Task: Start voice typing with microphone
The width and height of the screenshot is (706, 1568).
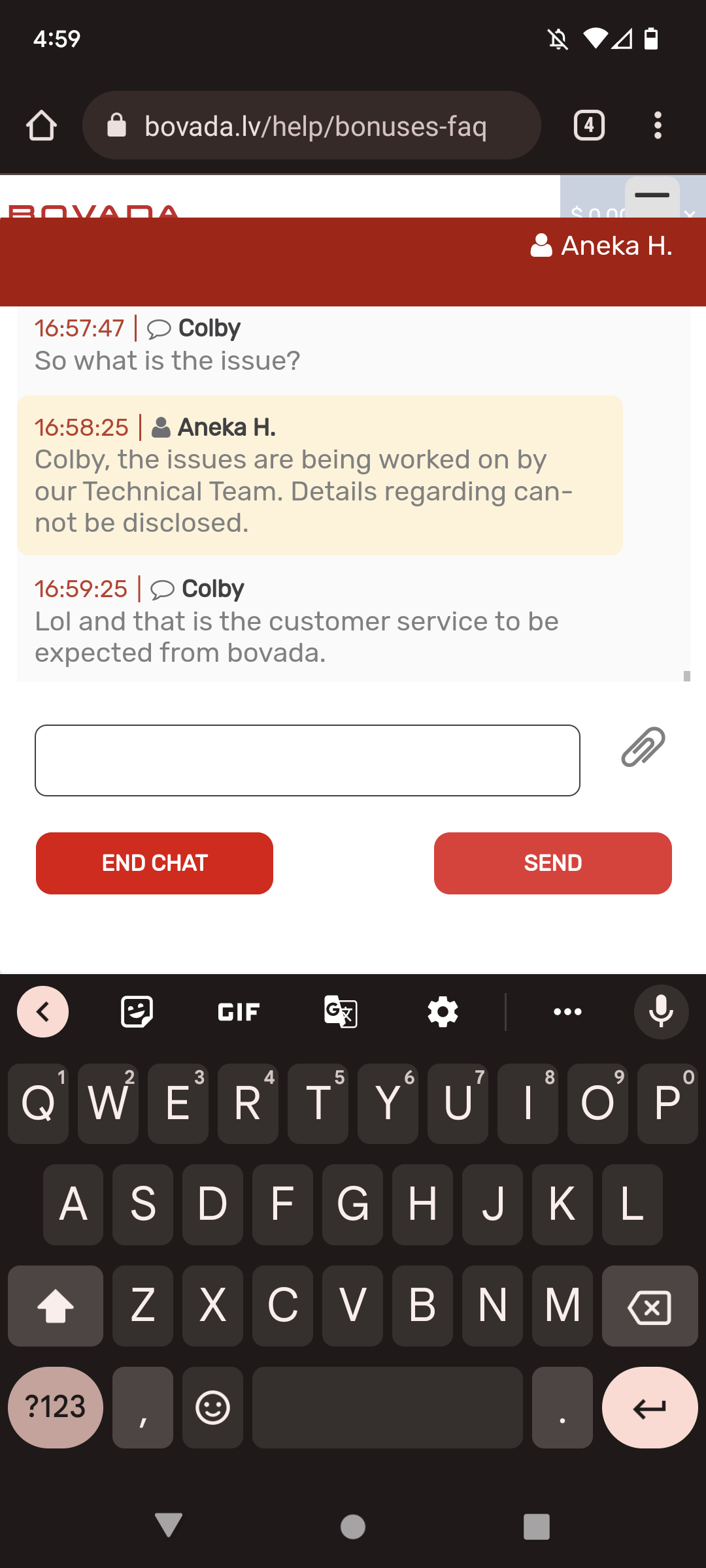Action: (x=661, y=1012)
